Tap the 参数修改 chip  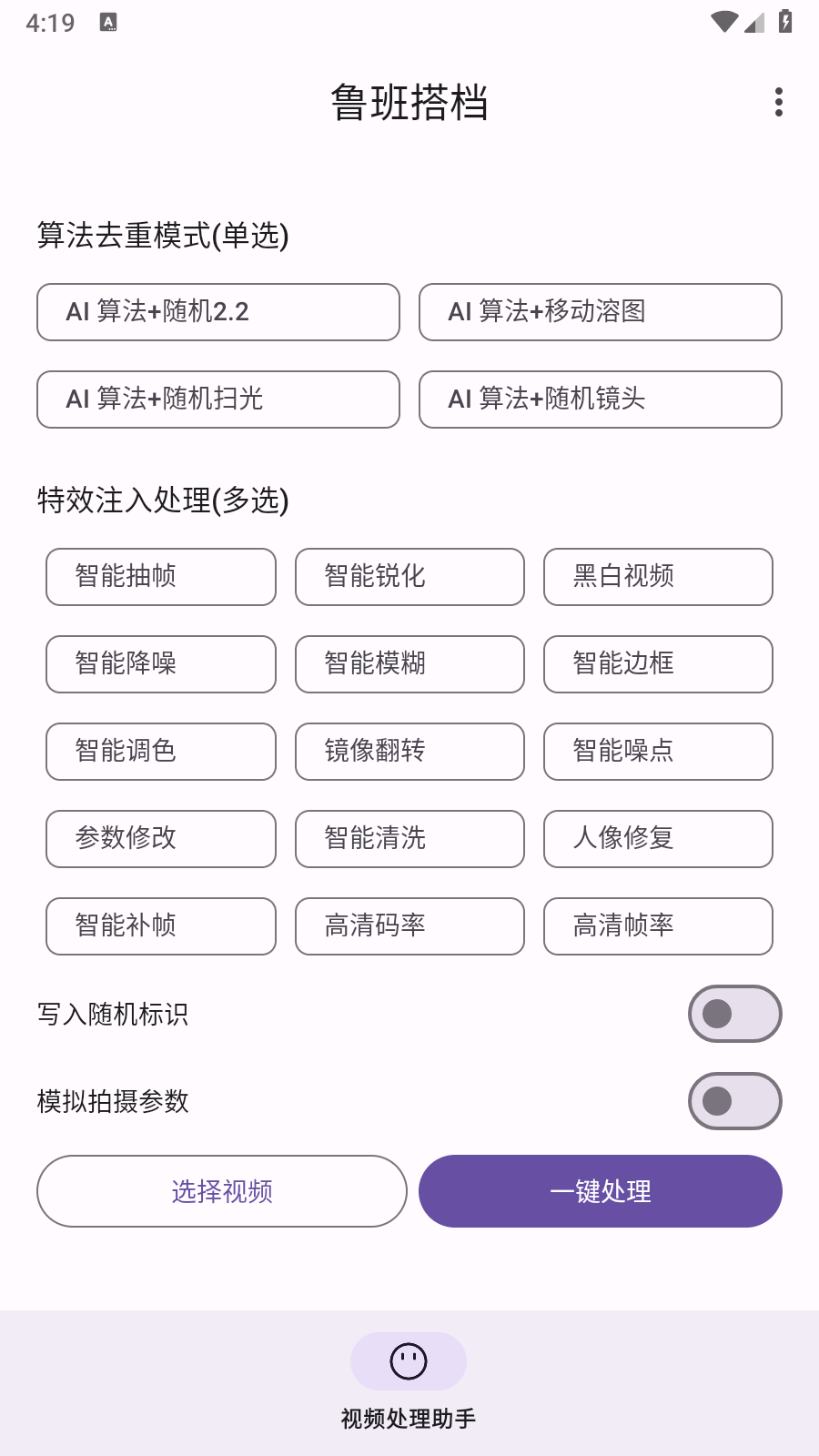(x=161, y=839)
